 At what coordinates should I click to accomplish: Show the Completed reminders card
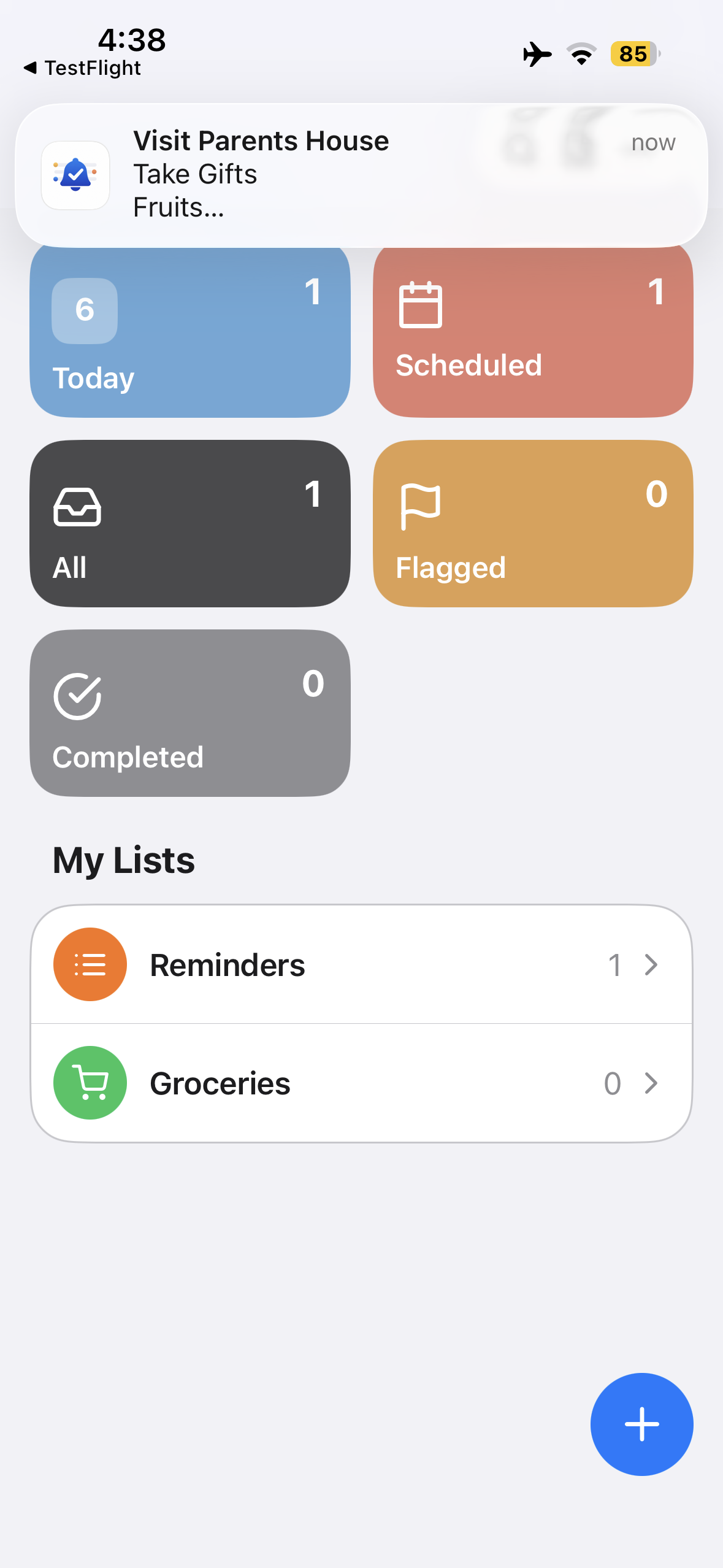pos(190,713)
